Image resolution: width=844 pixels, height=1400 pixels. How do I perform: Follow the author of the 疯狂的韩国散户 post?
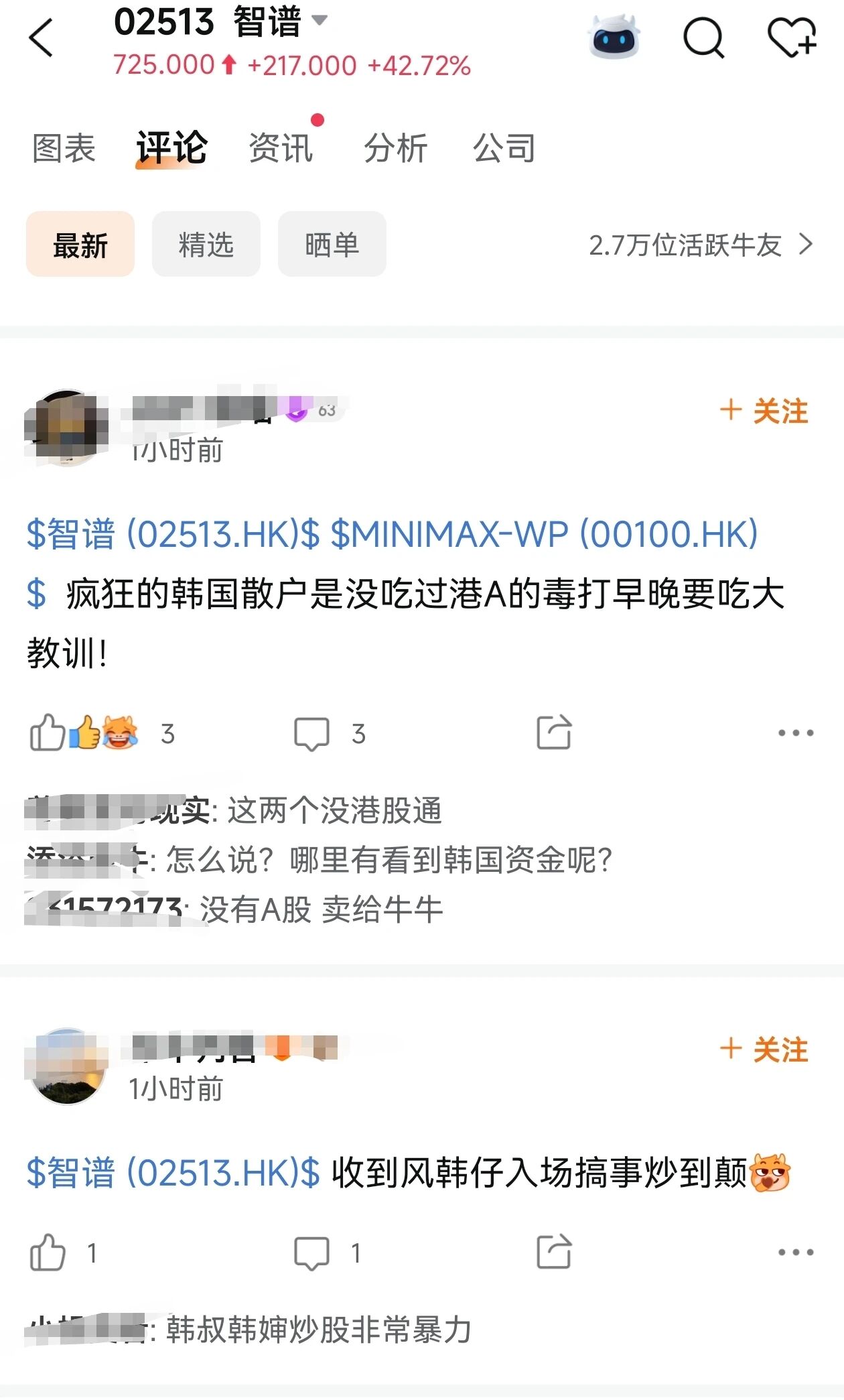click(764, 411)
